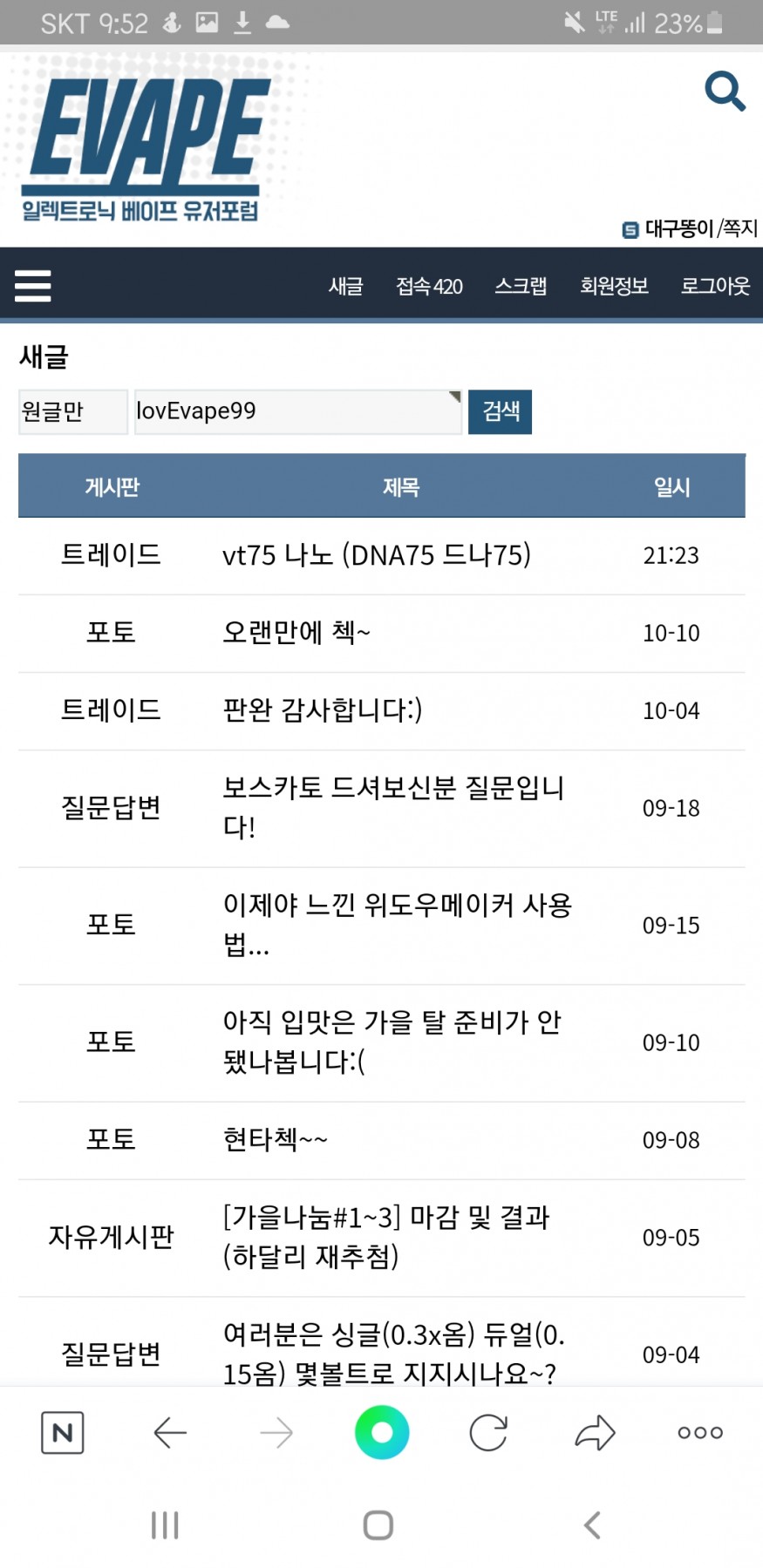Open 쪽지 messages link
The width and height of the screenshot is (763, 1568).
click(x=739, y=228)
